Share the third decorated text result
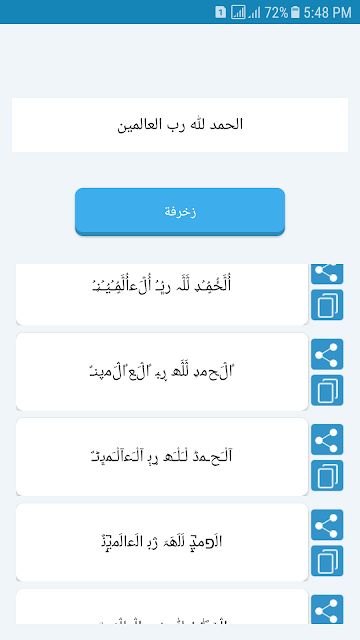 point(327,440)
